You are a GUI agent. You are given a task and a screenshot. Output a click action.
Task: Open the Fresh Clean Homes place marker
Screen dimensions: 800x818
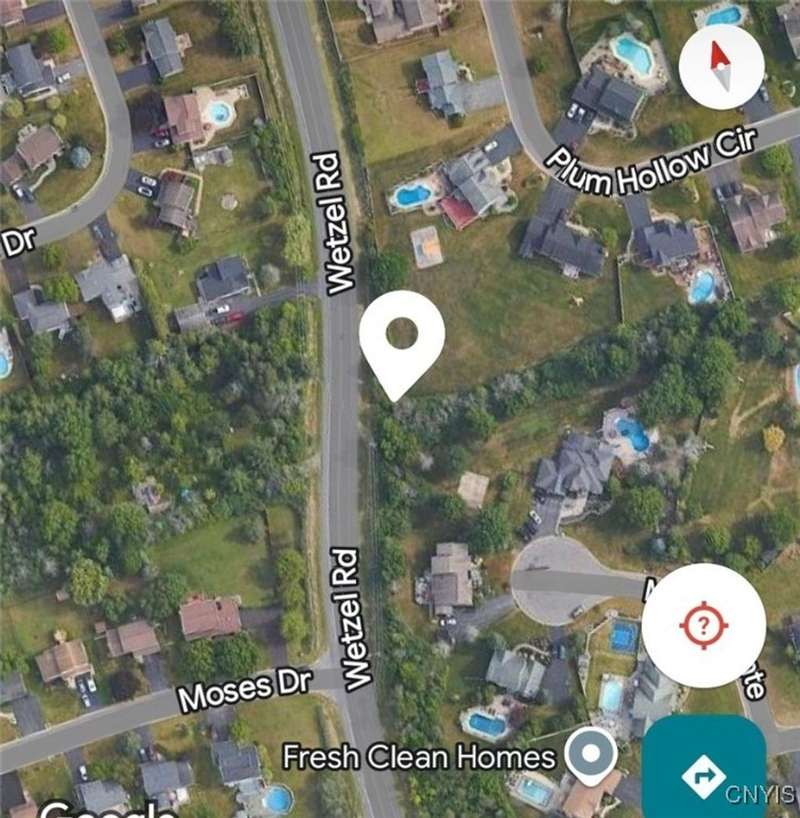591,753
